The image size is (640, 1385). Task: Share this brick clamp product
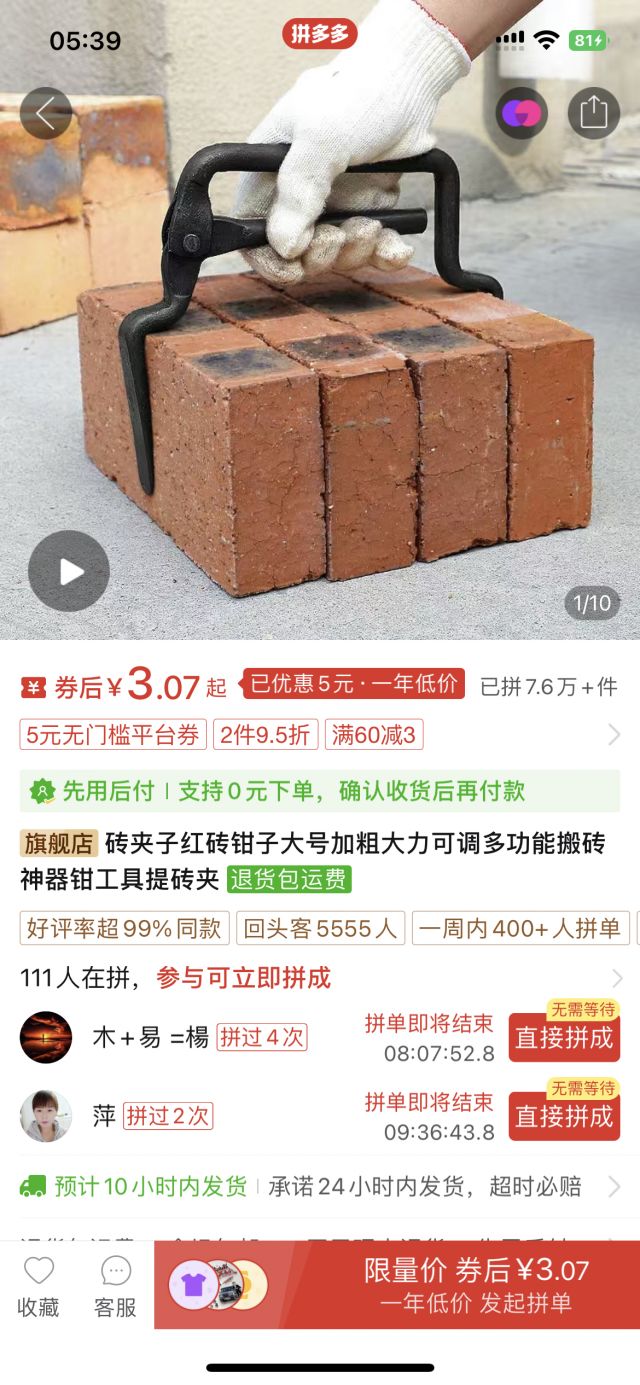(594, 112)
